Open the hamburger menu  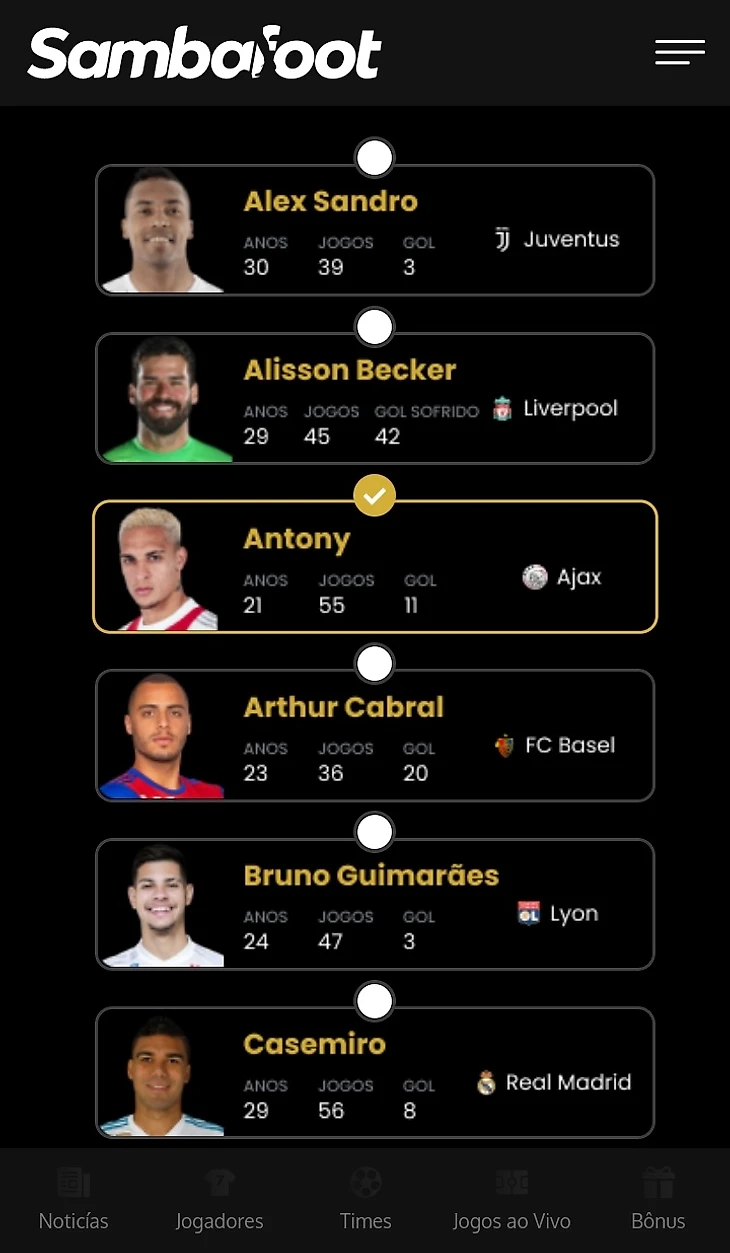point(680,52)
